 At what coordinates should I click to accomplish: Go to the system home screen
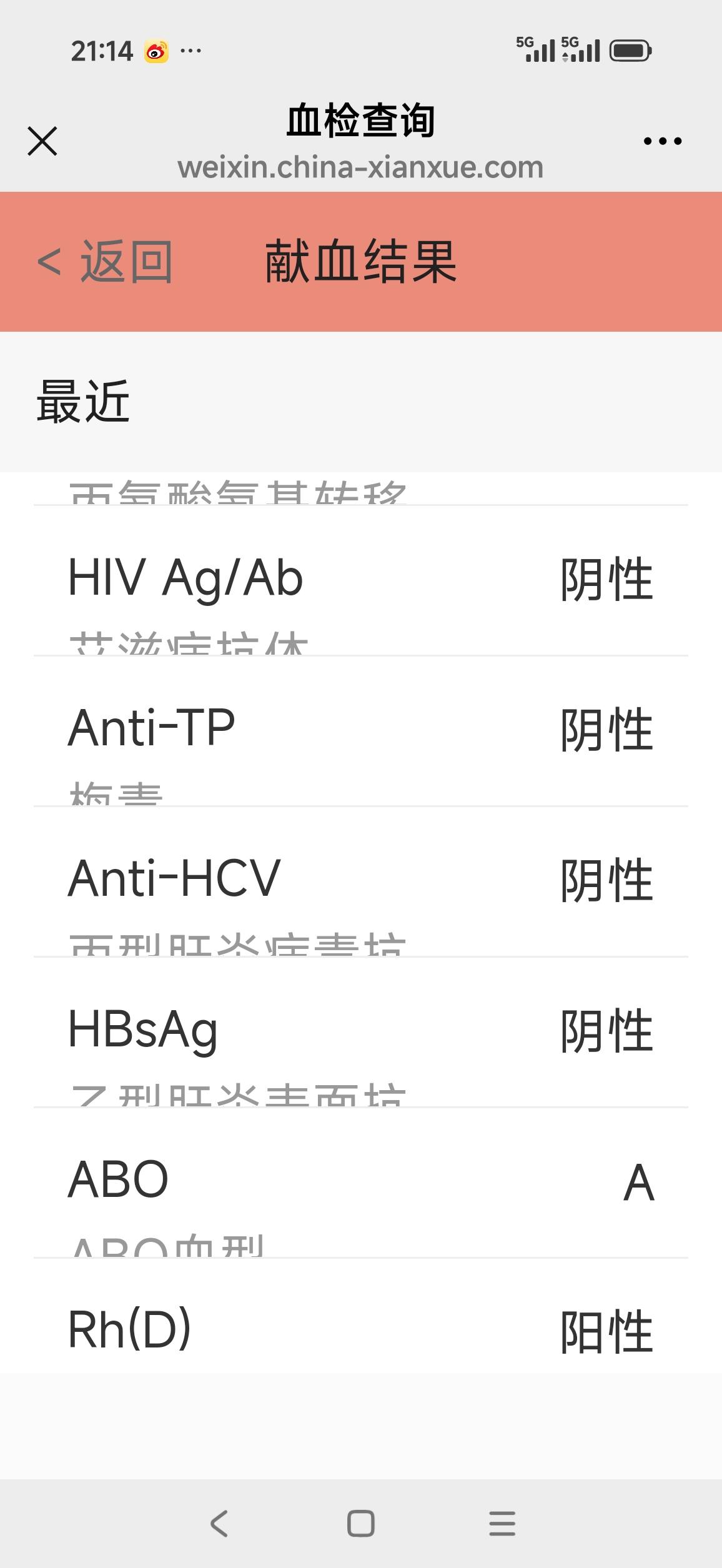coord(361,1523)
